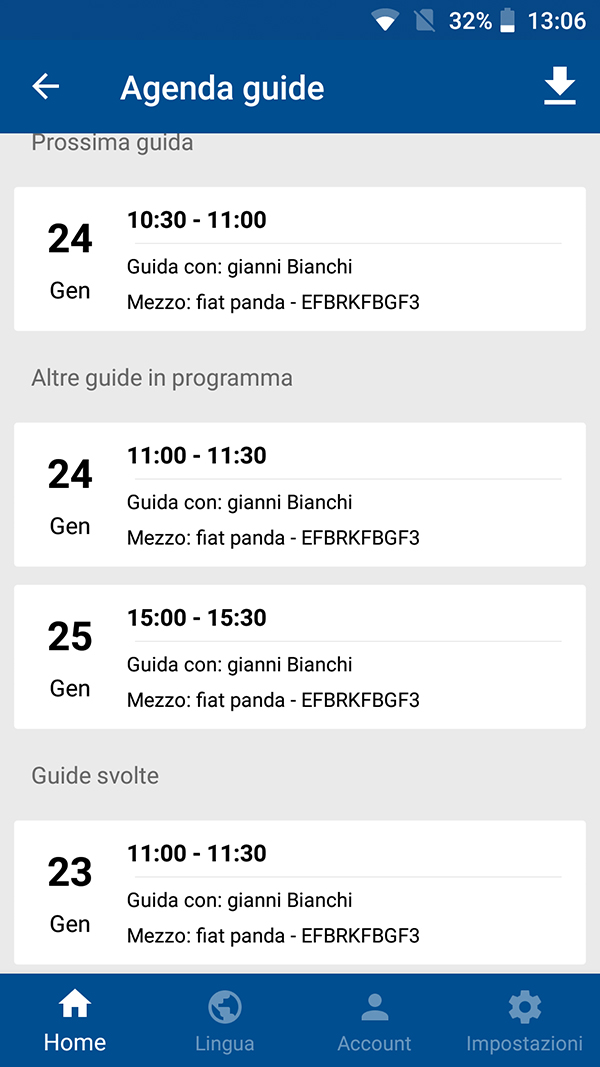
Task: Open the Impostazioni tab
Action: [x=525, y=1020]
